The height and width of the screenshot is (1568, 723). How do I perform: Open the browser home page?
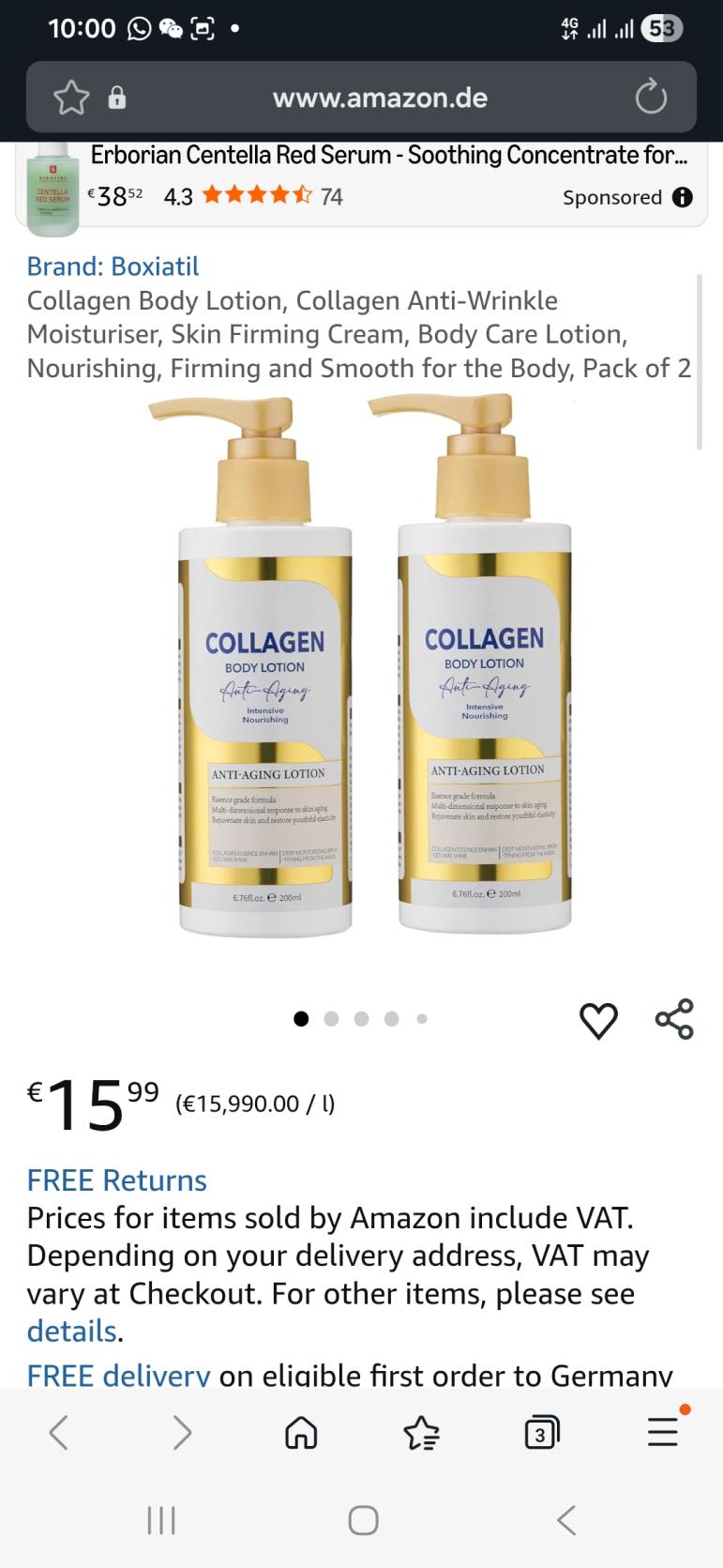click(x=301, y=1433)
